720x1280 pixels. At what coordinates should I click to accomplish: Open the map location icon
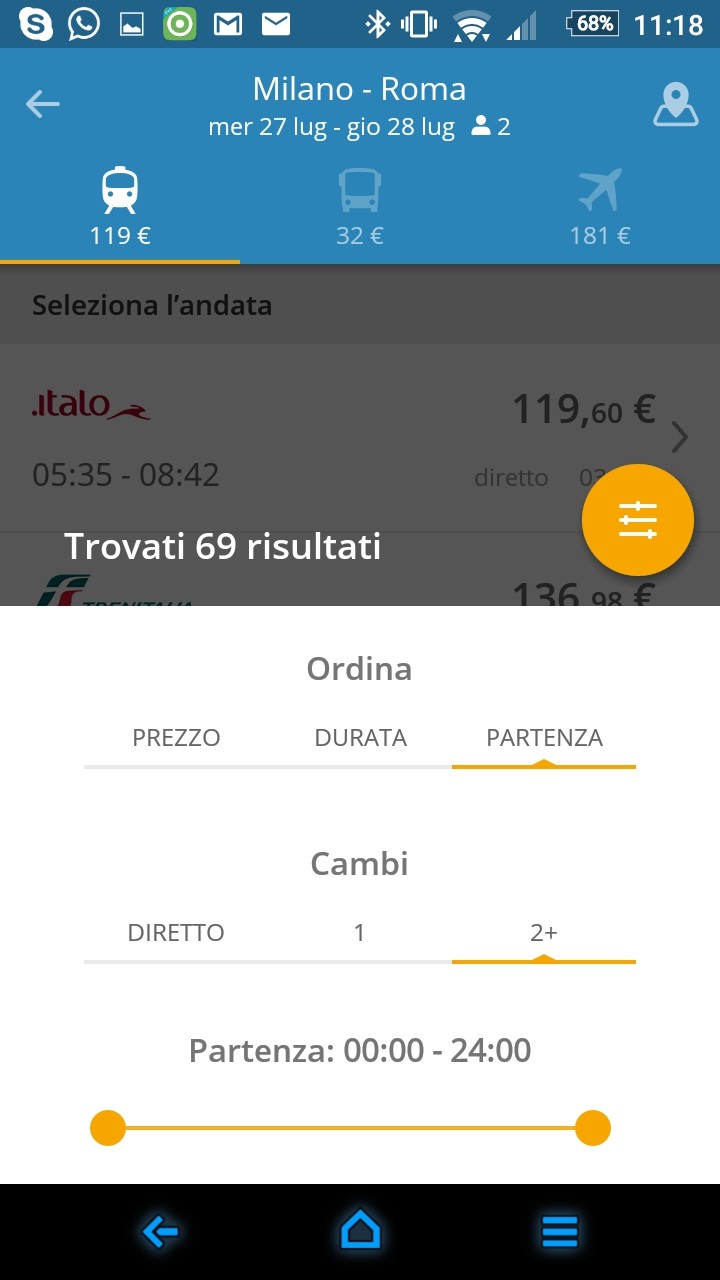pos(676,104)
